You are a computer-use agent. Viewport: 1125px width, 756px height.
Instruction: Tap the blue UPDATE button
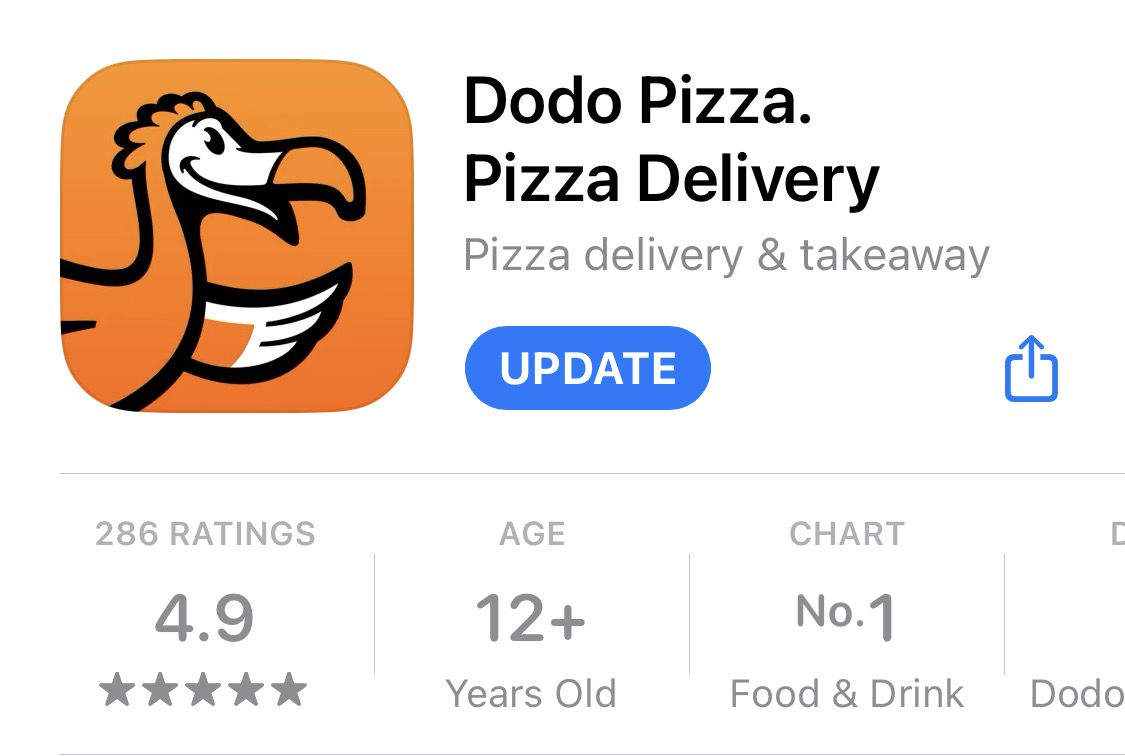click(x=587, y=369)
